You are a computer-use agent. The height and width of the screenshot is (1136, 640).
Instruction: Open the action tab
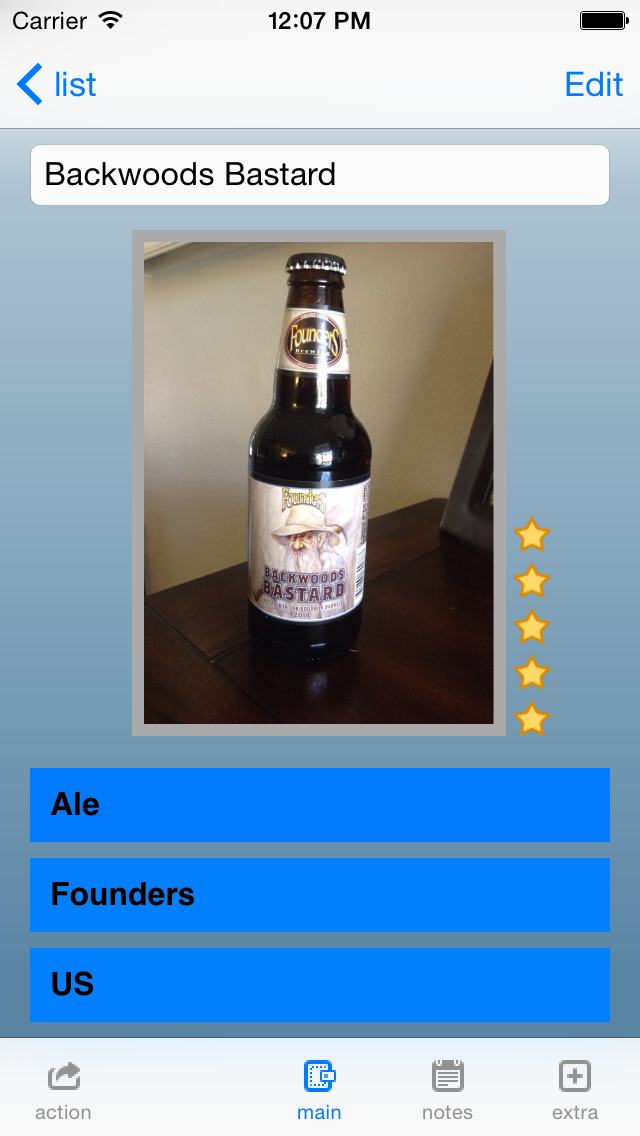click(x=63, y=1090)
